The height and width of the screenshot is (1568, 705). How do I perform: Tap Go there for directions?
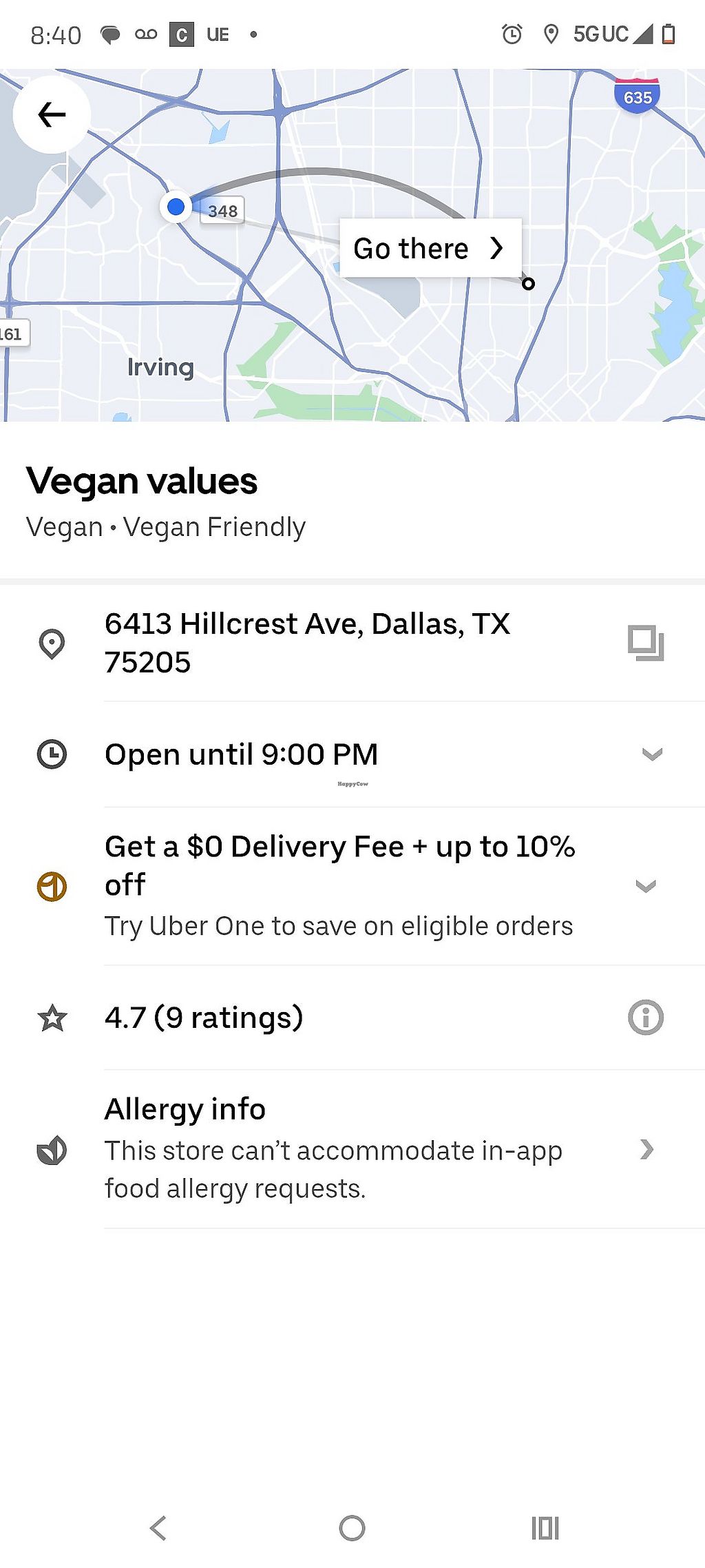tap(430, 248)
